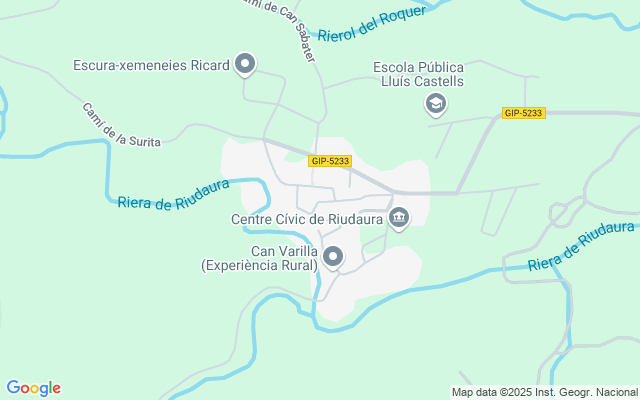The image size is (640, 400).
Task: Open the Escura-xemeneies Ricard place marker
Action: point(245,65)
